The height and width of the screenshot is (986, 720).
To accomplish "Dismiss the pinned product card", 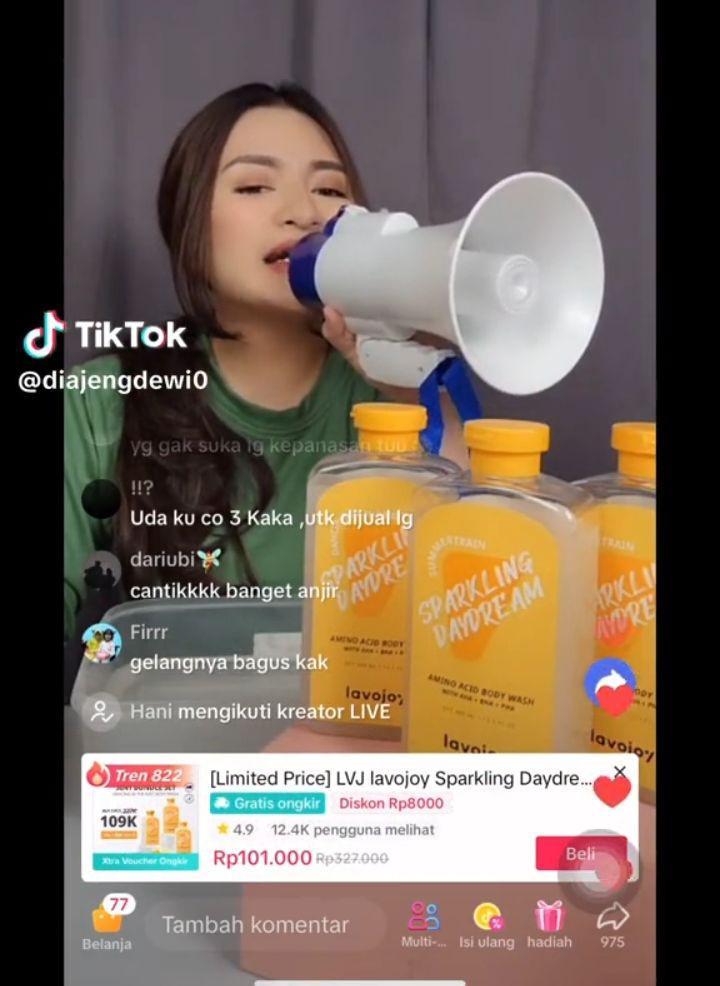I will click(x=619, y=772).
